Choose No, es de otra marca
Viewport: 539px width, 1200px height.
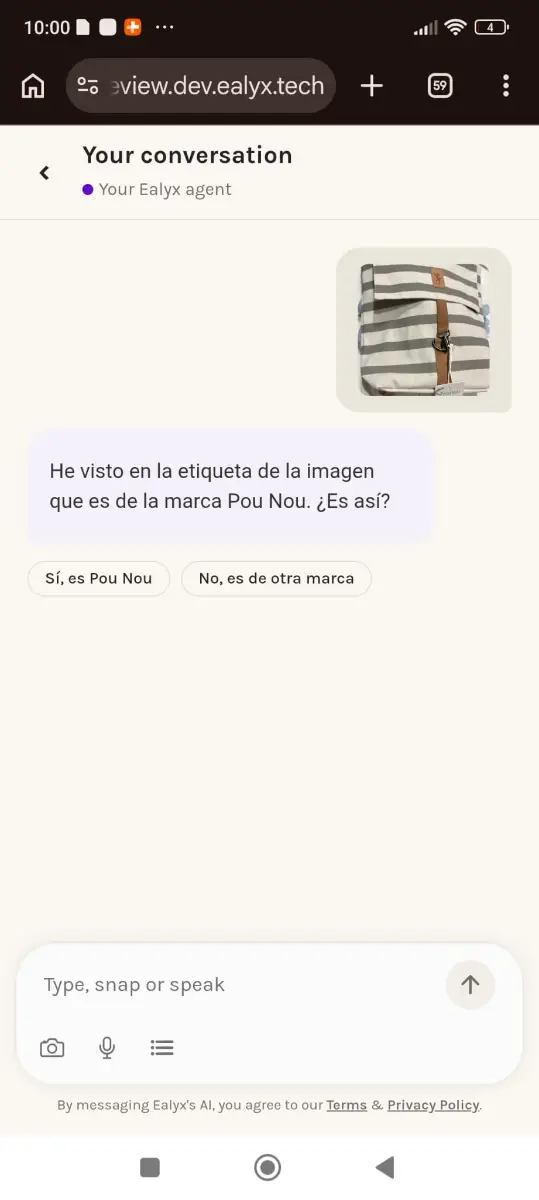(276, 578)
